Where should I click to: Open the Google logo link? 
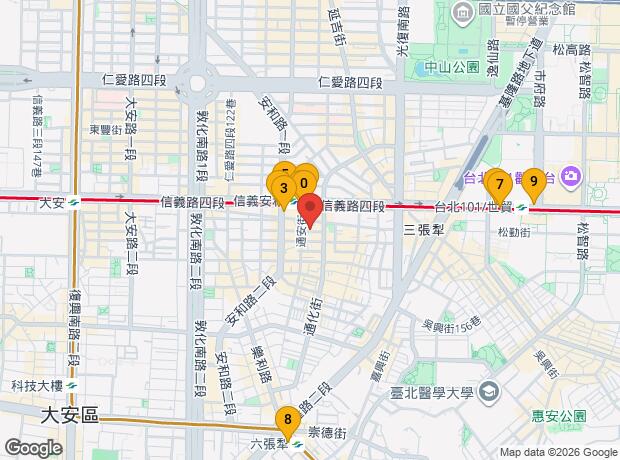pyautogui.click(x=34, y=448)
